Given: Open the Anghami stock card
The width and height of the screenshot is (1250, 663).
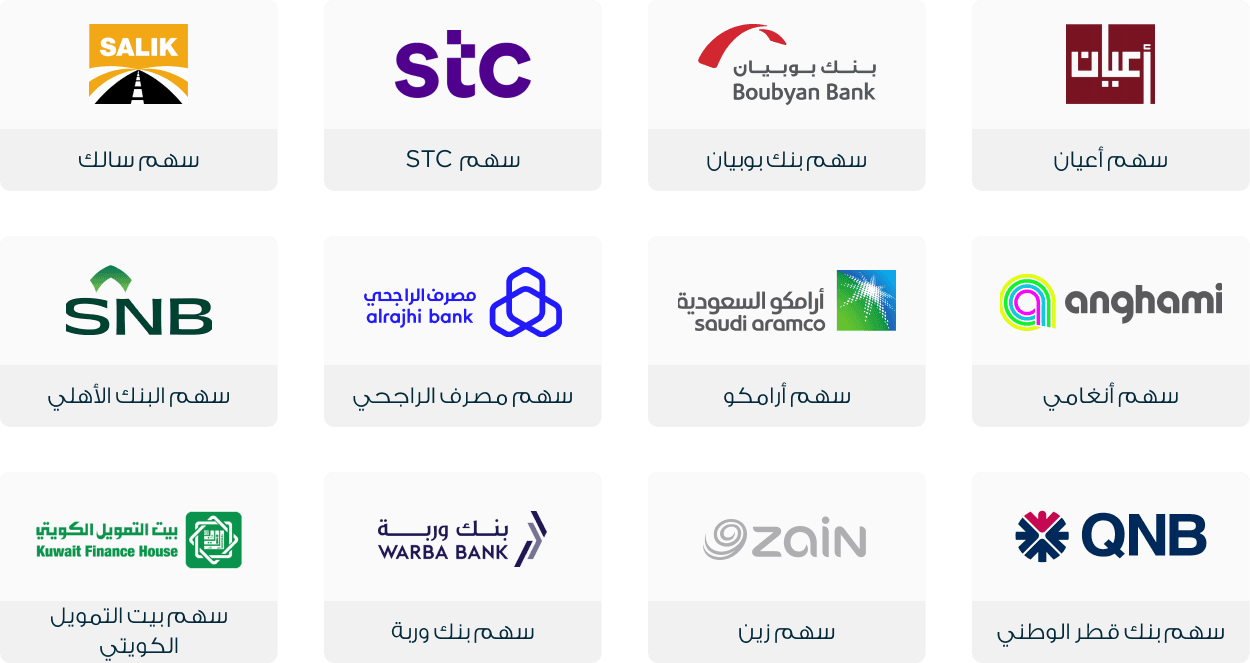Looking at the screenshot, I should tap(1110, 330).
